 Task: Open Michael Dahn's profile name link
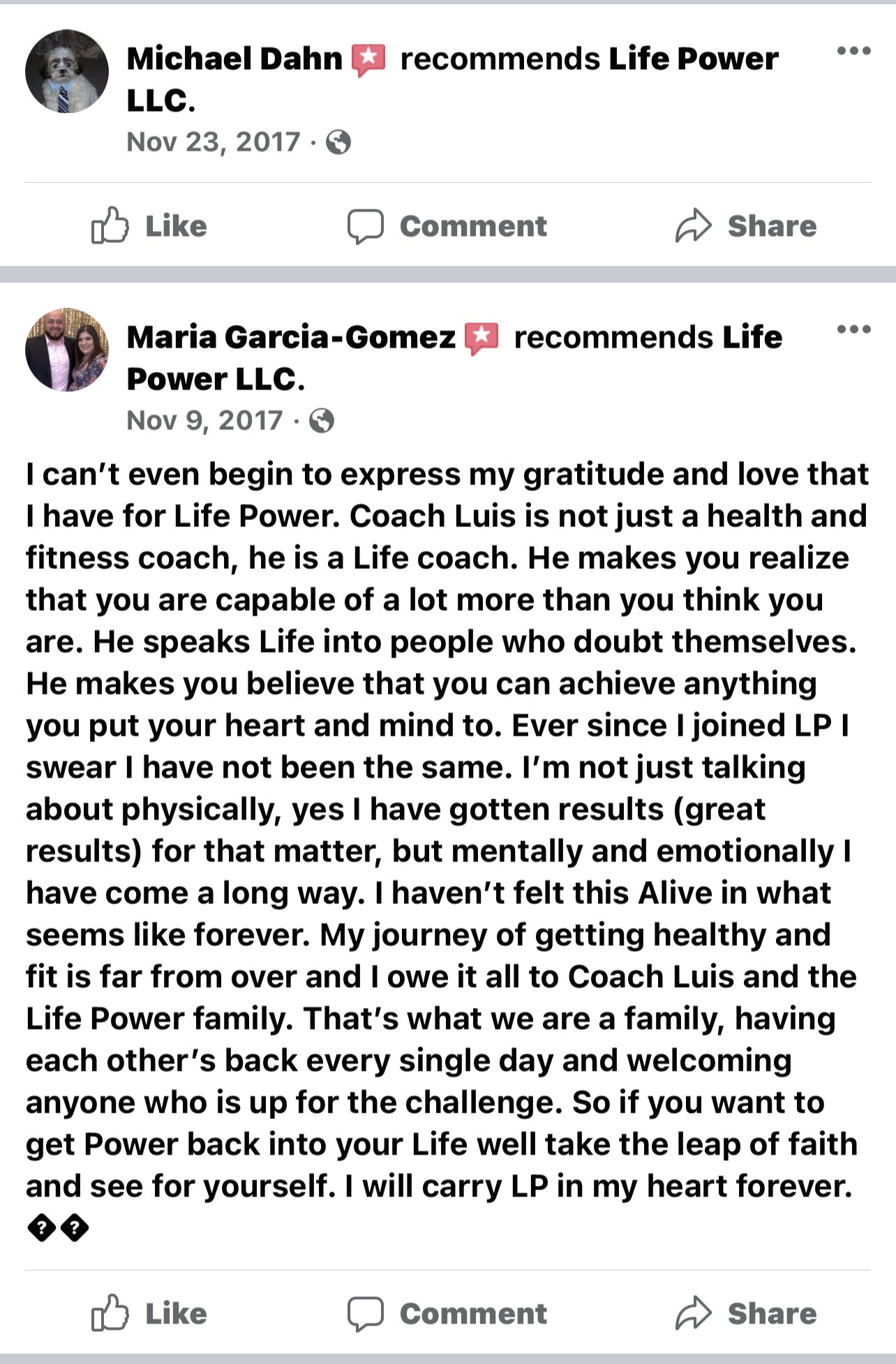point(234,59)
